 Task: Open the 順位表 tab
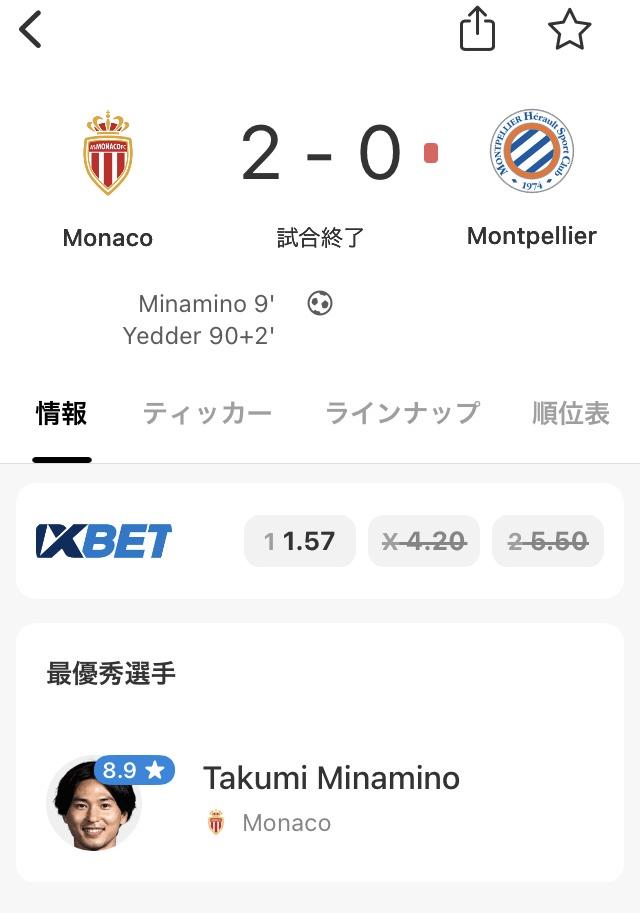[571, 413]
